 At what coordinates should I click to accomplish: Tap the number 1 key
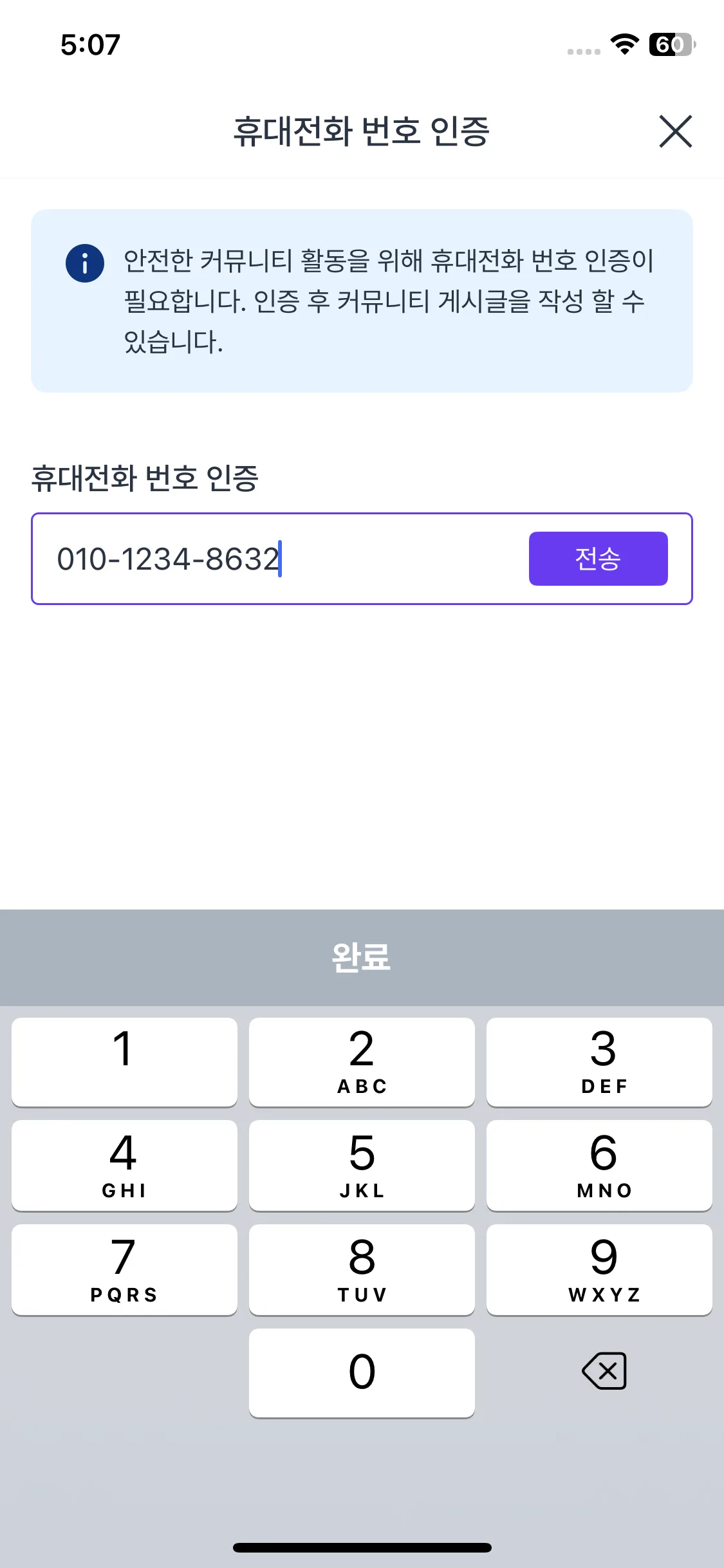(x=124, y=1062)
